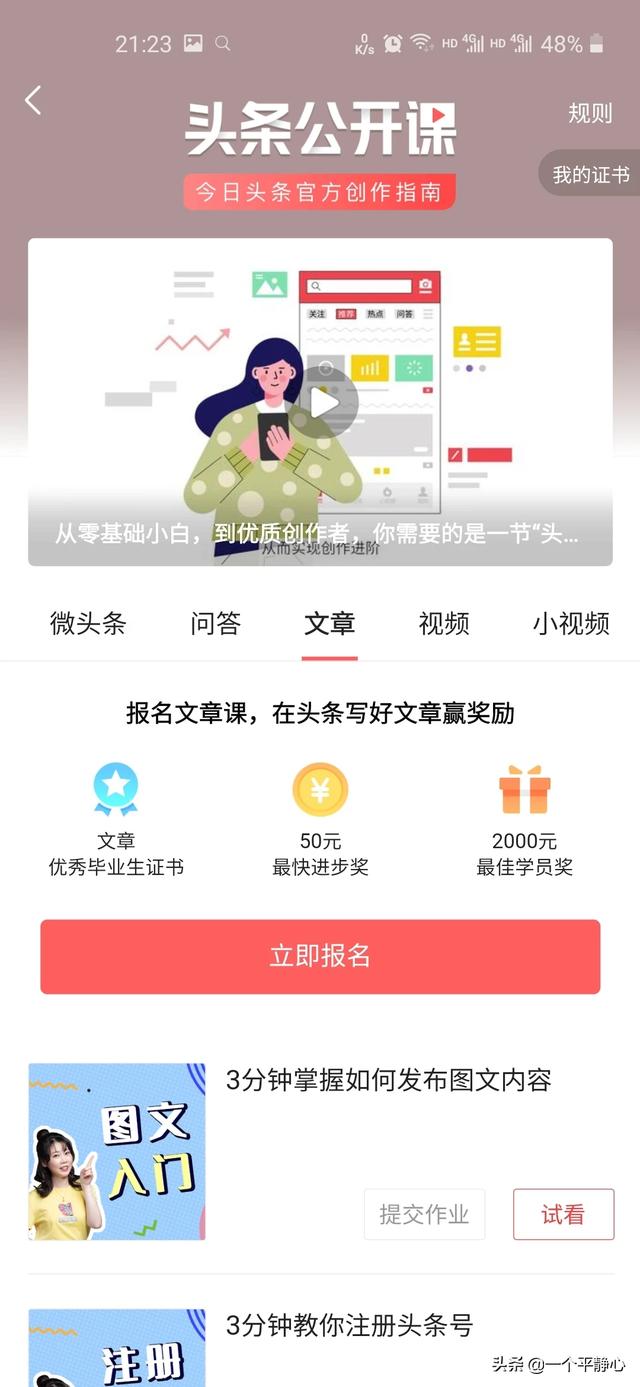This screenshot has height=1387, width=640.
Task: Open the 图文入门 lesson thumbnail
Action: 117,1151
